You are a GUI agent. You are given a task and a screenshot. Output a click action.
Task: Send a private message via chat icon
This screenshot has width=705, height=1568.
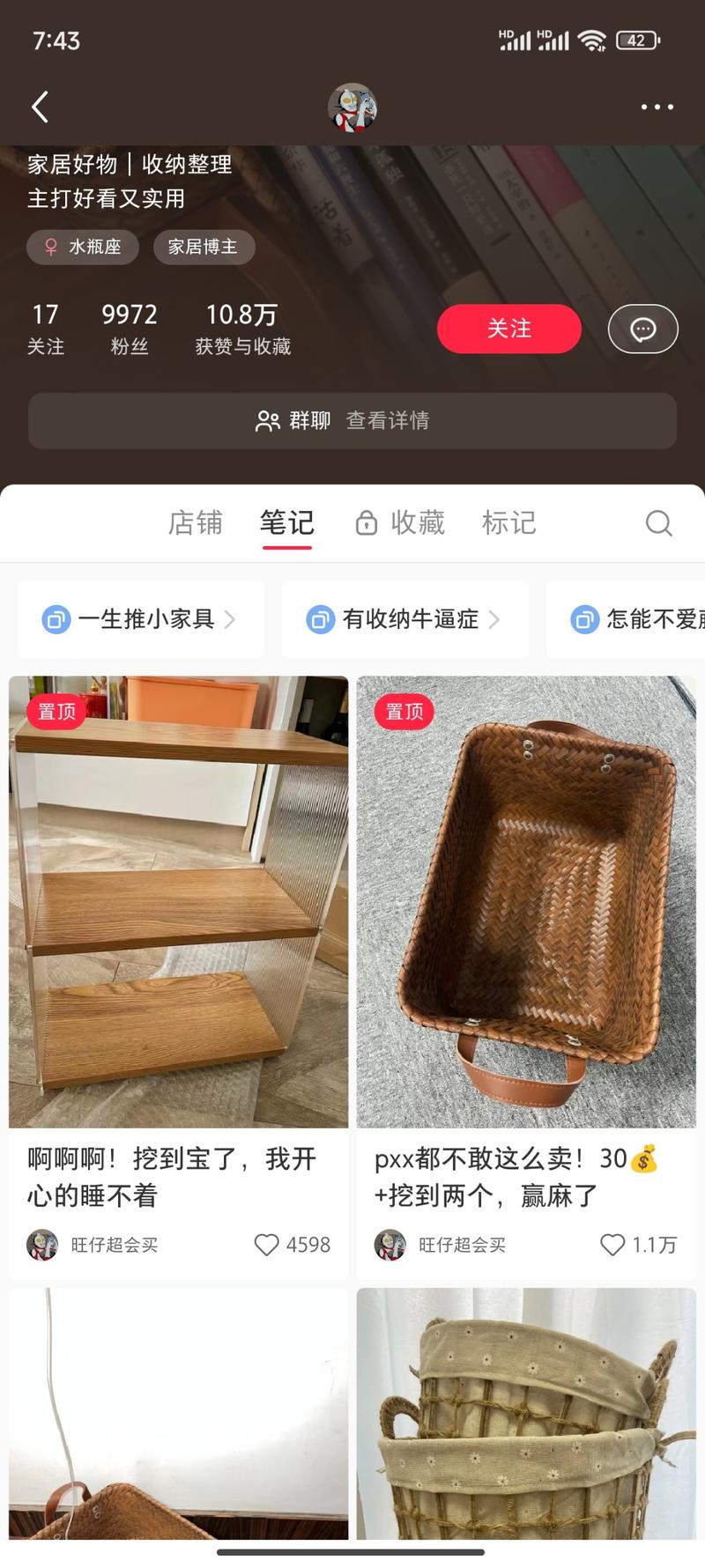[642, 329]
